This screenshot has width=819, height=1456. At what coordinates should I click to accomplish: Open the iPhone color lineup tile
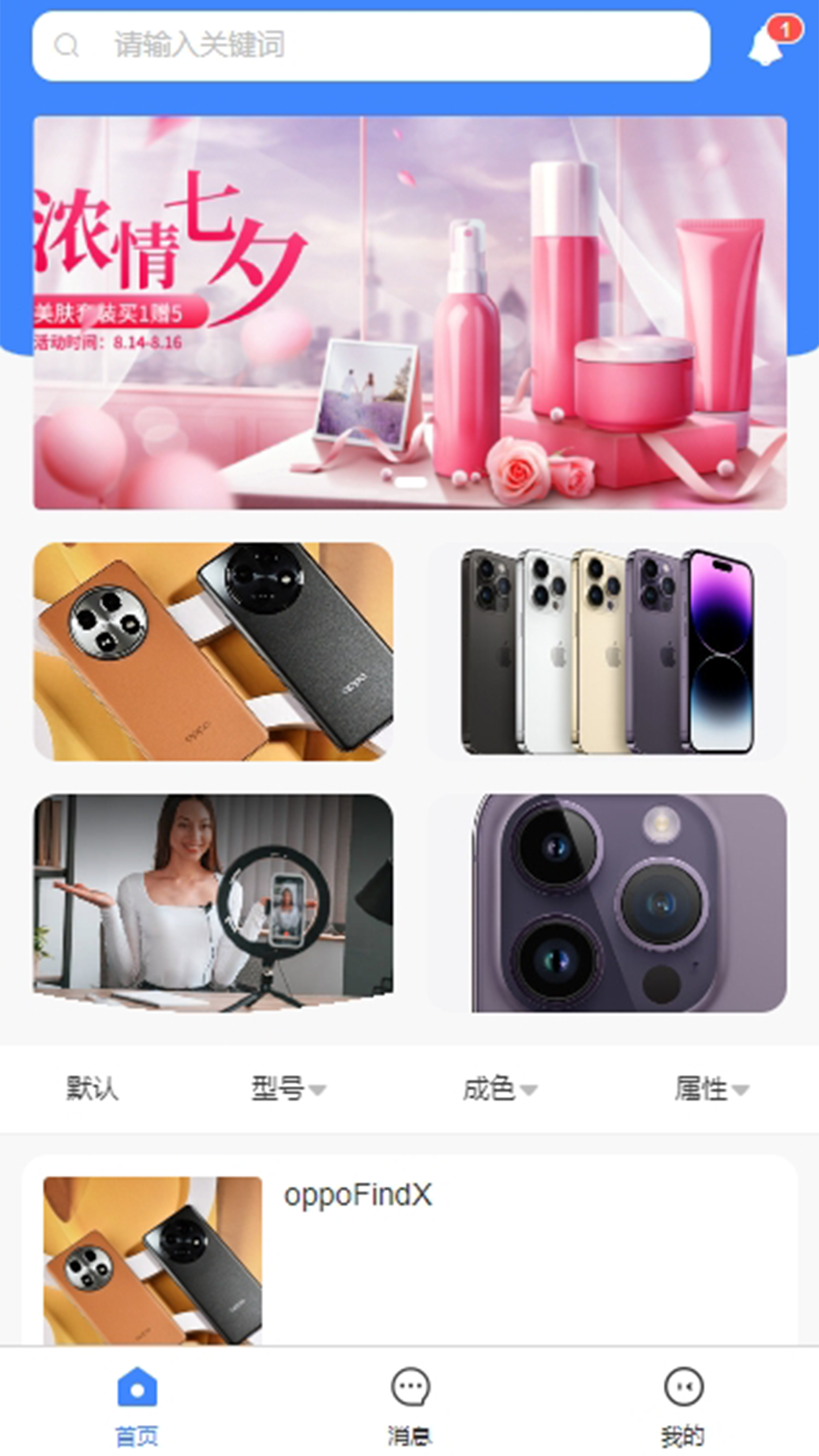tap(607, 652)
